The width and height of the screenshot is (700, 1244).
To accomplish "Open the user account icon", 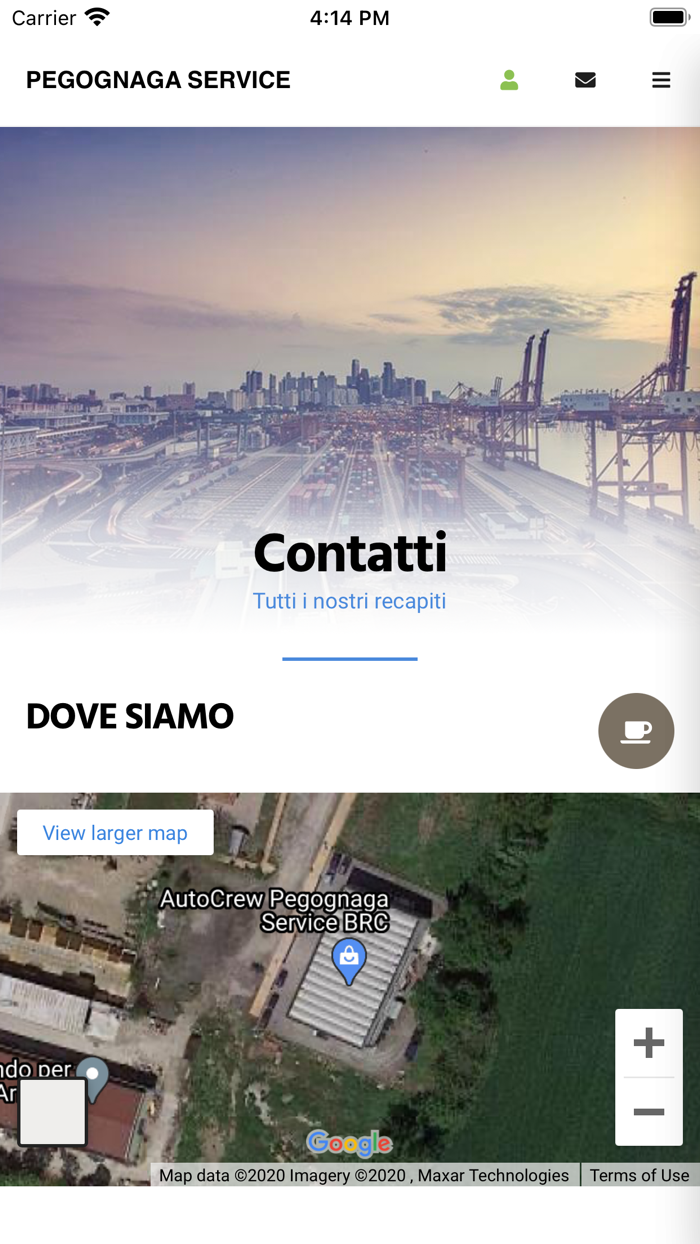I will click(509, 80).
